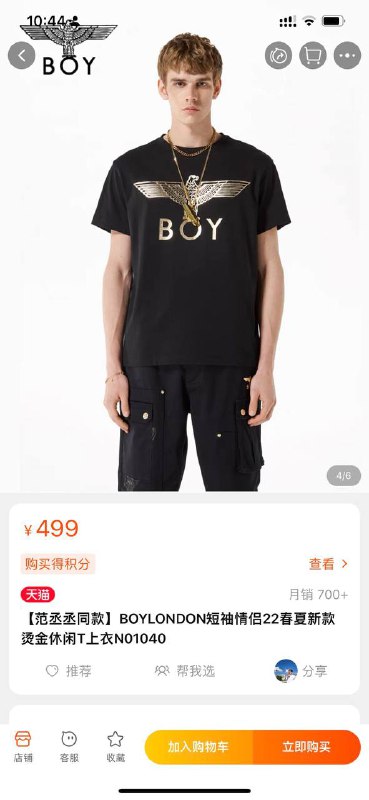Viewport: 369px width, 800px height.
Task: Share the product via 分享
Action: (x=301, y=671)
